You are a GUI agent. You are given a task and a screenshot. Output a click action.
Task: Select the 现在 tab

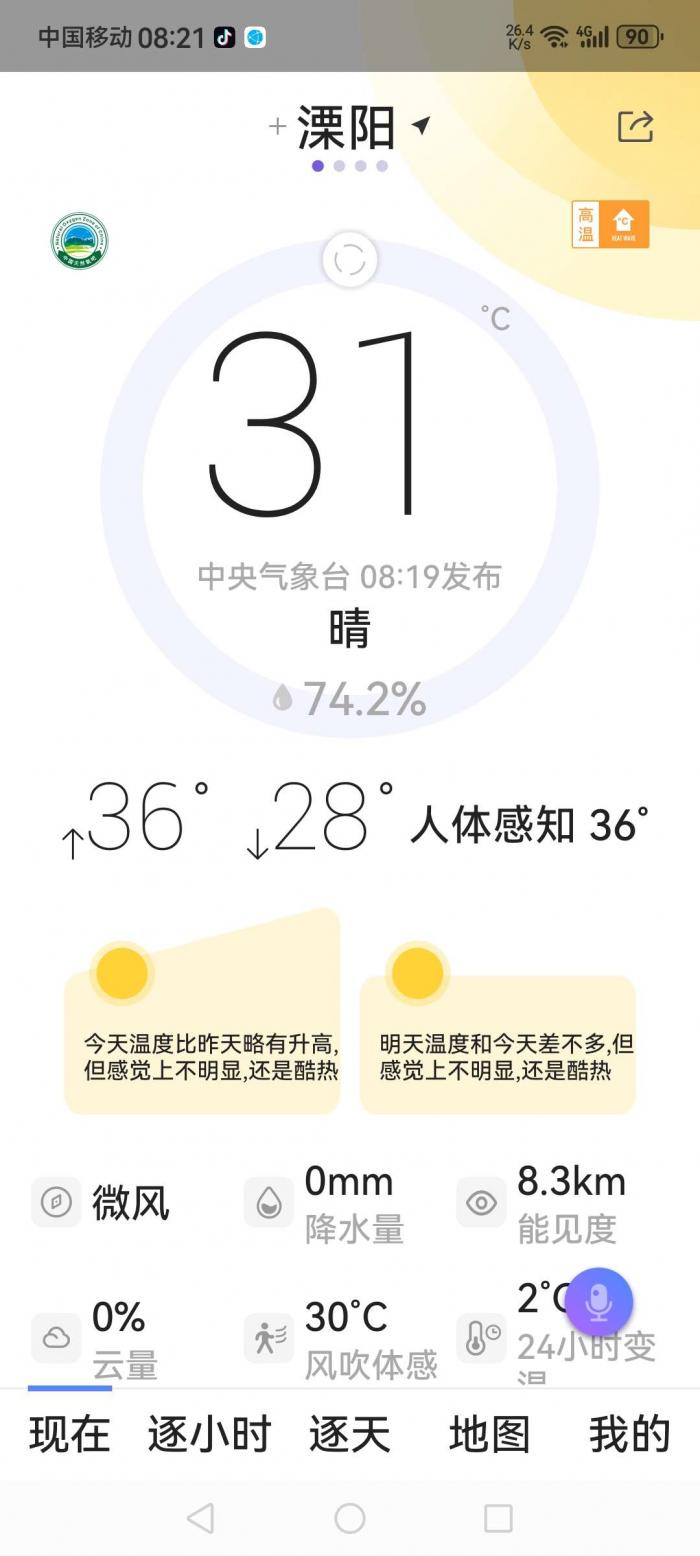pos(70,1434)
